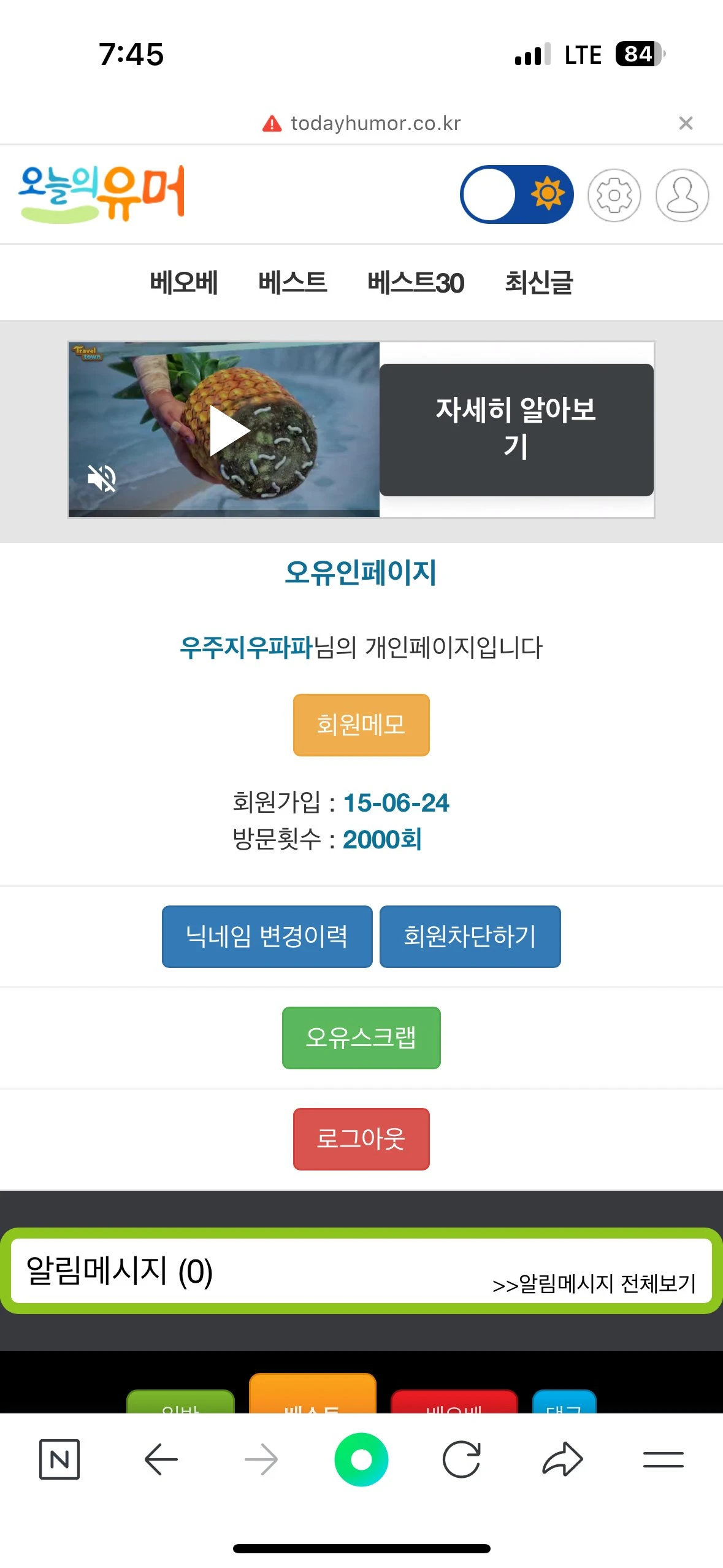The image size is (723, 1568).
Task: Open 알림메시지 전체보기 link
Action: coord(594,1283)
